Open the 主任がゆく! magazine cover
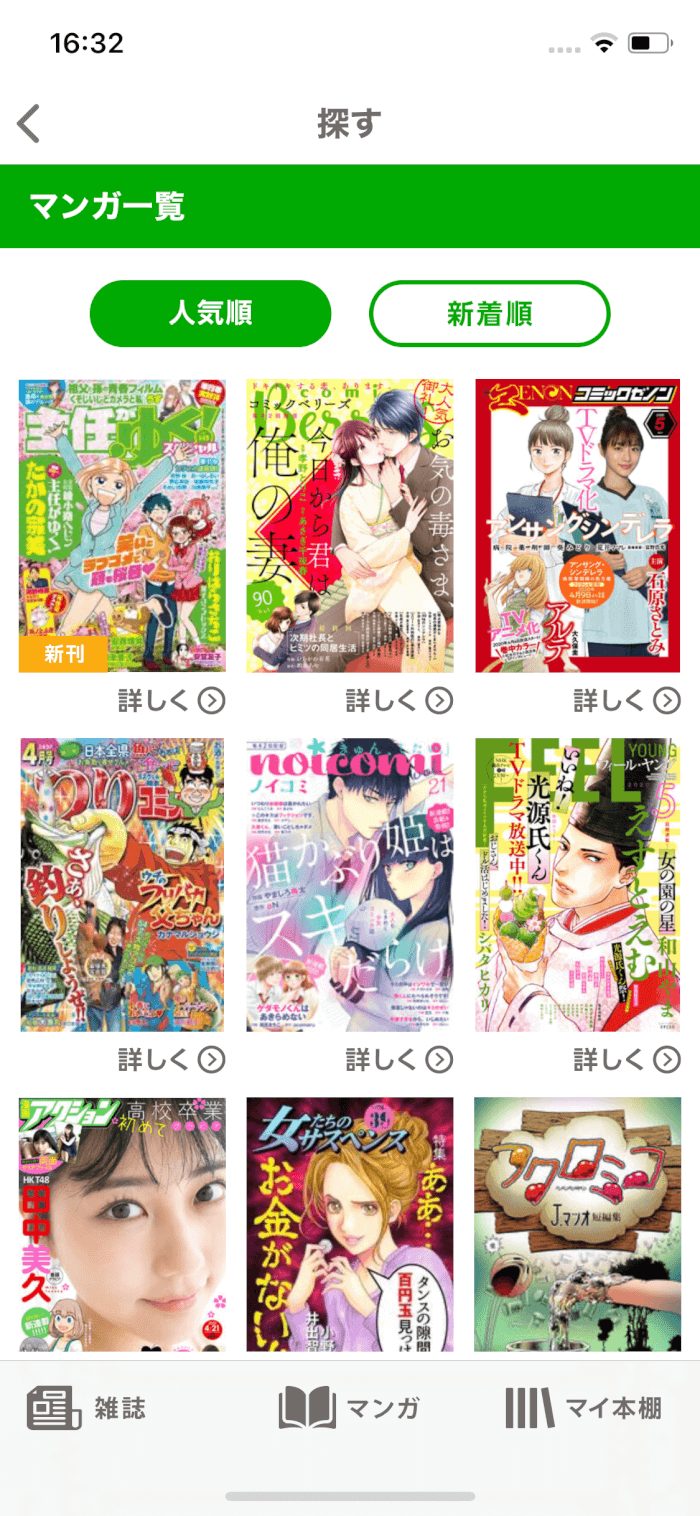This screenshot has height=1516, width=700. [122, 525]
